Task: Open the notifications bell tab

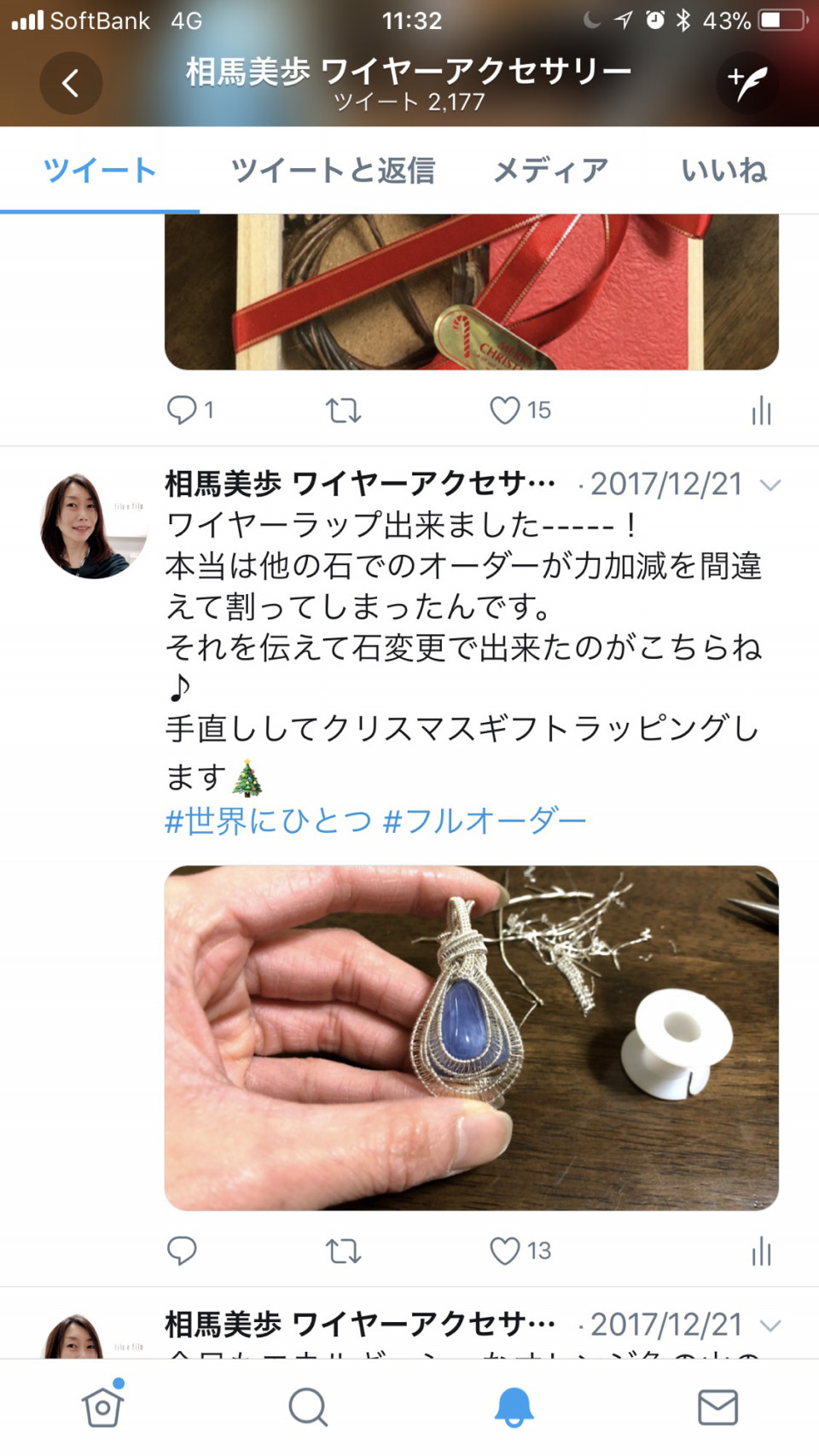Action: tap(514, 1406)
